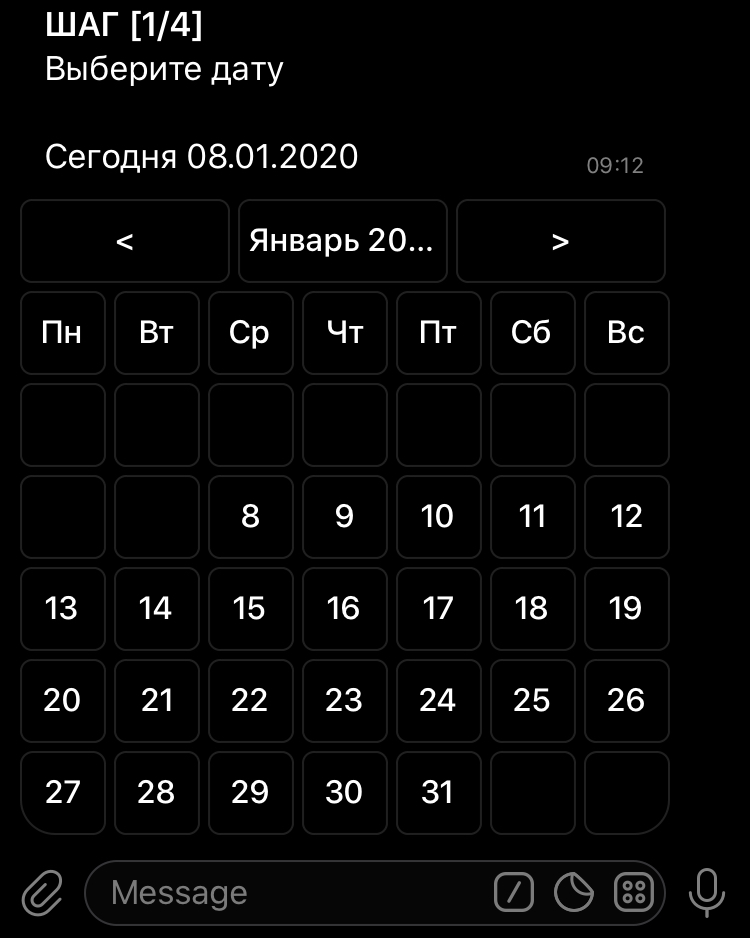This screenshot has width=750, height=938.
Task: Open the attachment paperclip
Action: [42, 892]
